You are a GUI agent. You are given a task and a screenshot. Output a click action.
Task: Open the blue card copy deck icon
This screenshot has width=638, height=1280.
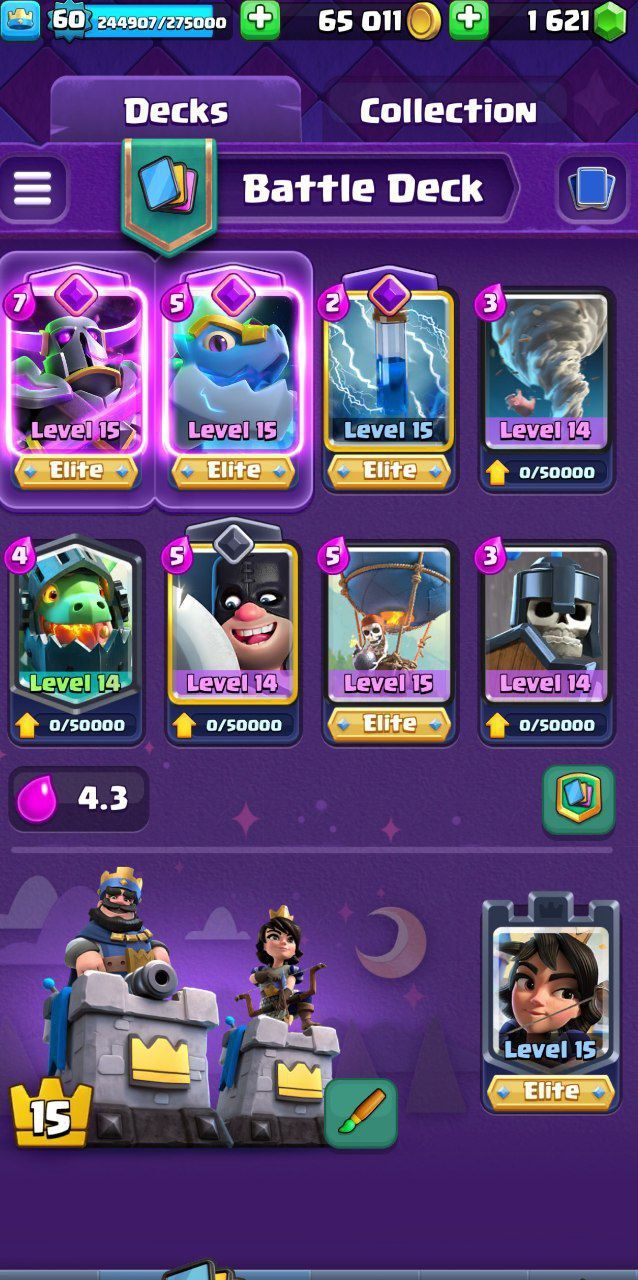tap(593, 188)
